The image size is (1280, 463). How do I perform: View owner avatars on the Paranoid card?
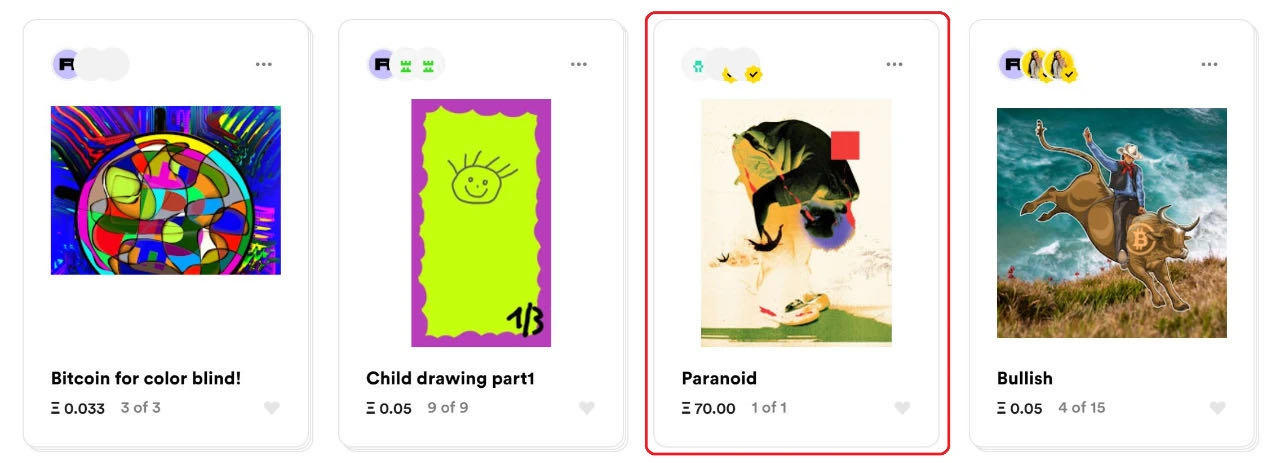point(722,65)
